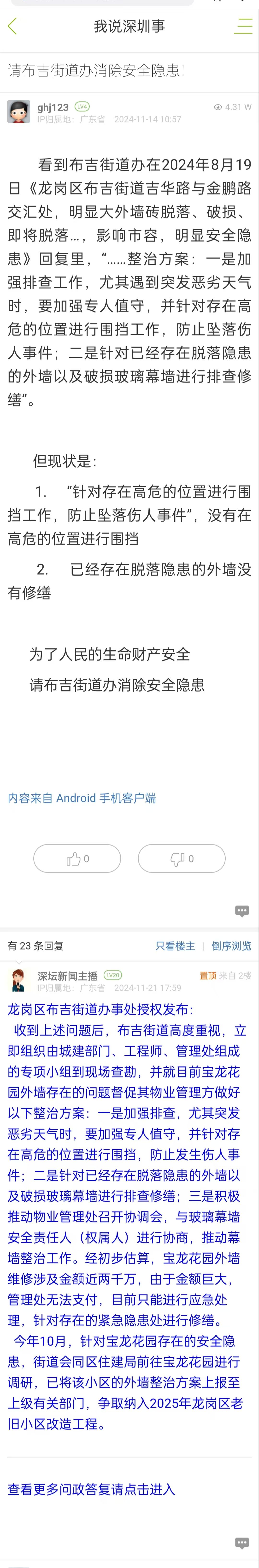The height and width of the screenshot is (1568, 259).
Task: Dislike the original post by ghj123
Action: point(182,859)
